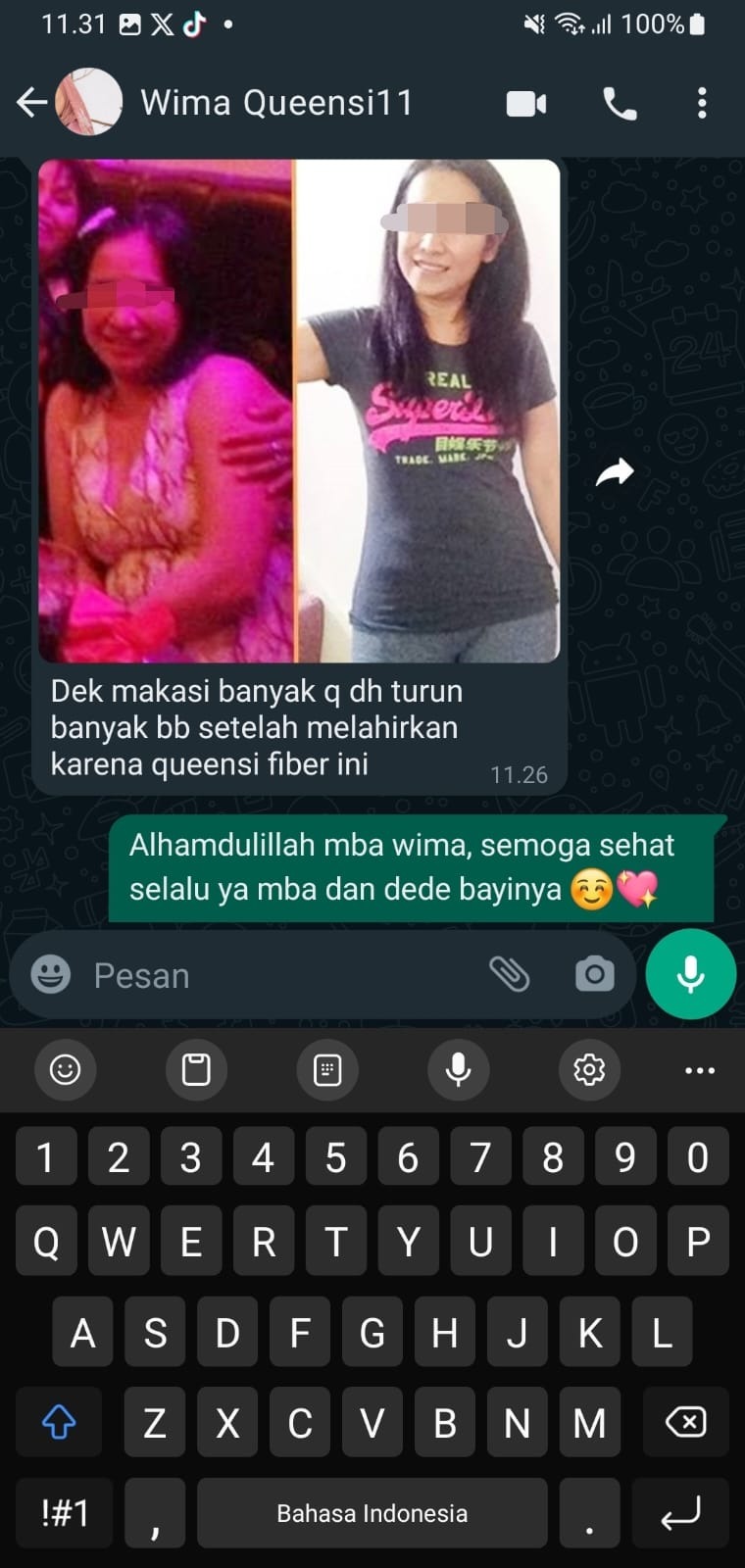Open the camera from message bar
This screenshot has height=1568, width=745.
(x=594, y=974)
